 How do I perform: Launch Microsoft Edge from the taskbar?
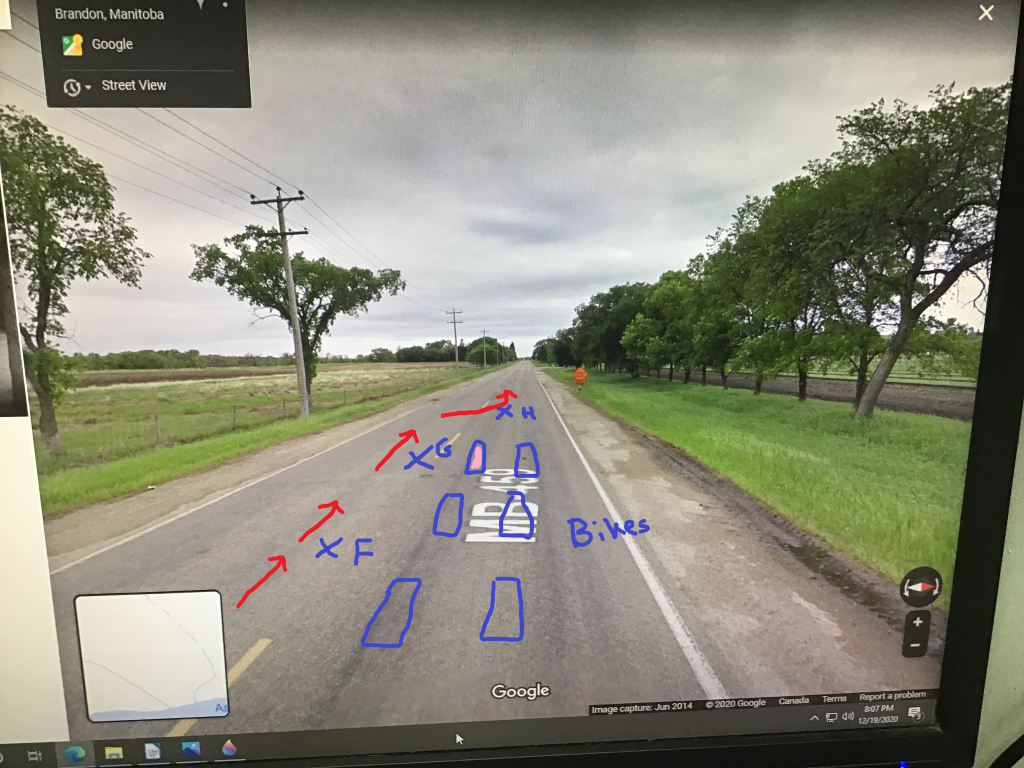(x=75, y=751)
